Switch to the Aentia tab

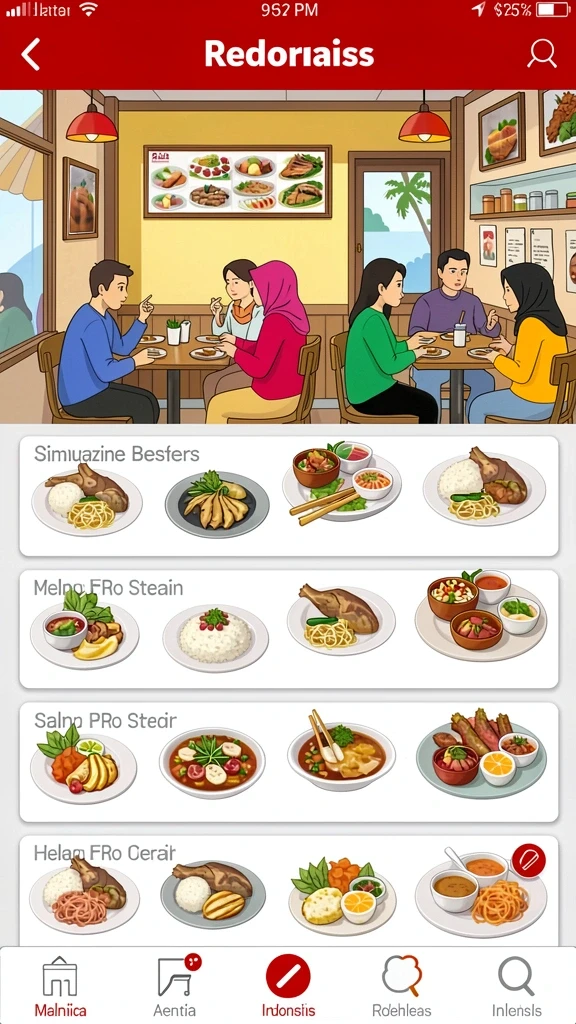click(175, 987)
